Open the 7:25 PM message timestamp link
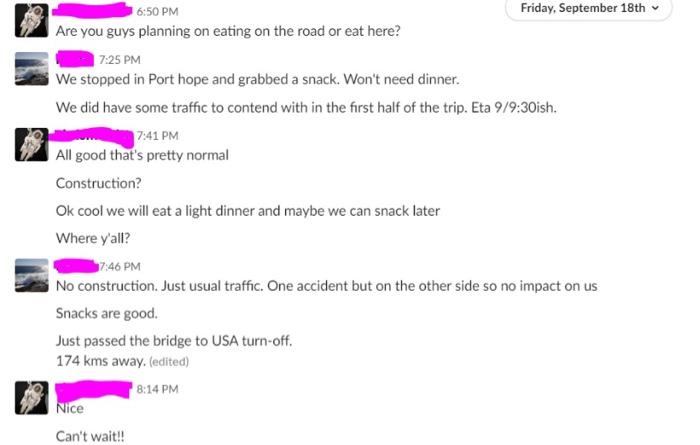Viewport: 700px width, 445px height. pyautogui.click(x=122, y=60)
